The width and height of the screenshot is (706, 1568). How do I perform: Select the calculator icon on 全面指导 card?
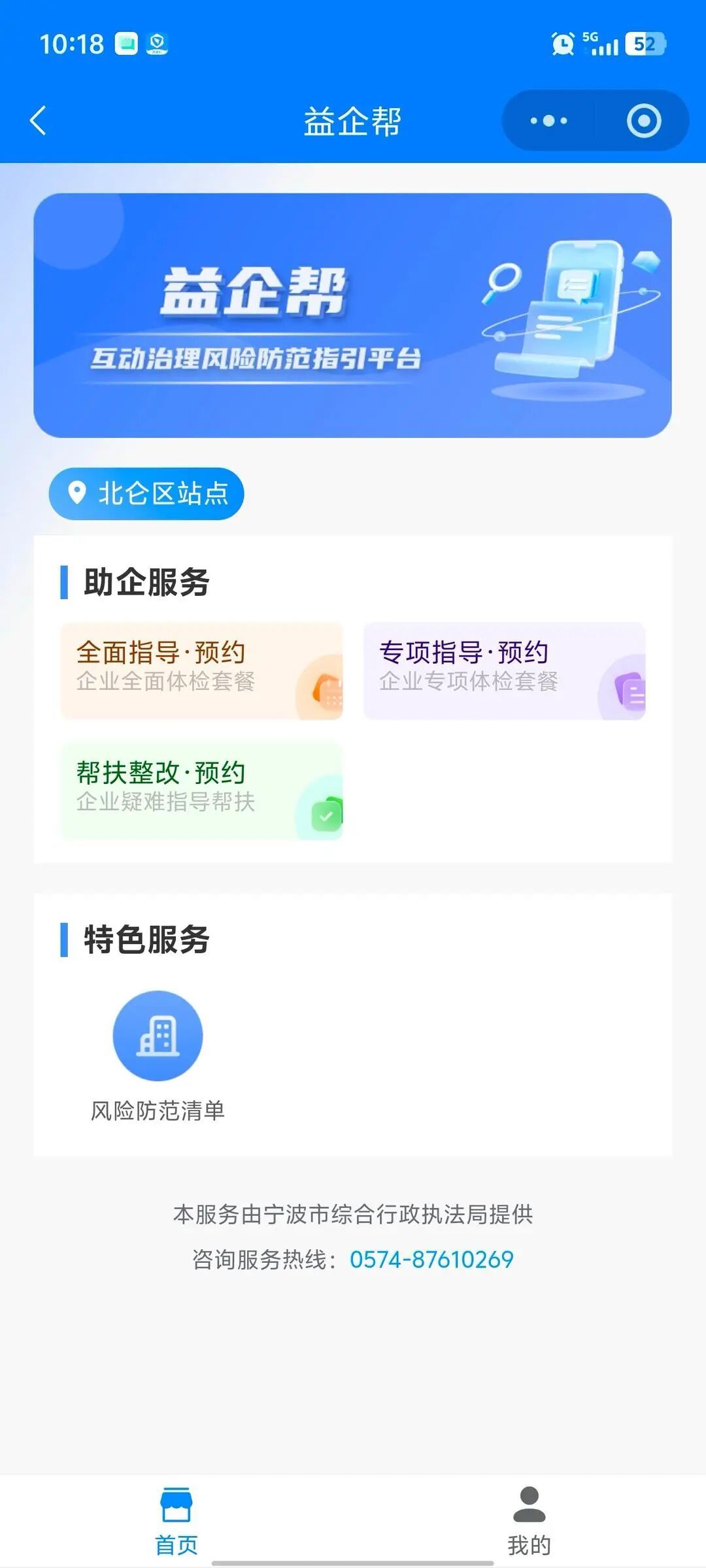click(329, 693)
